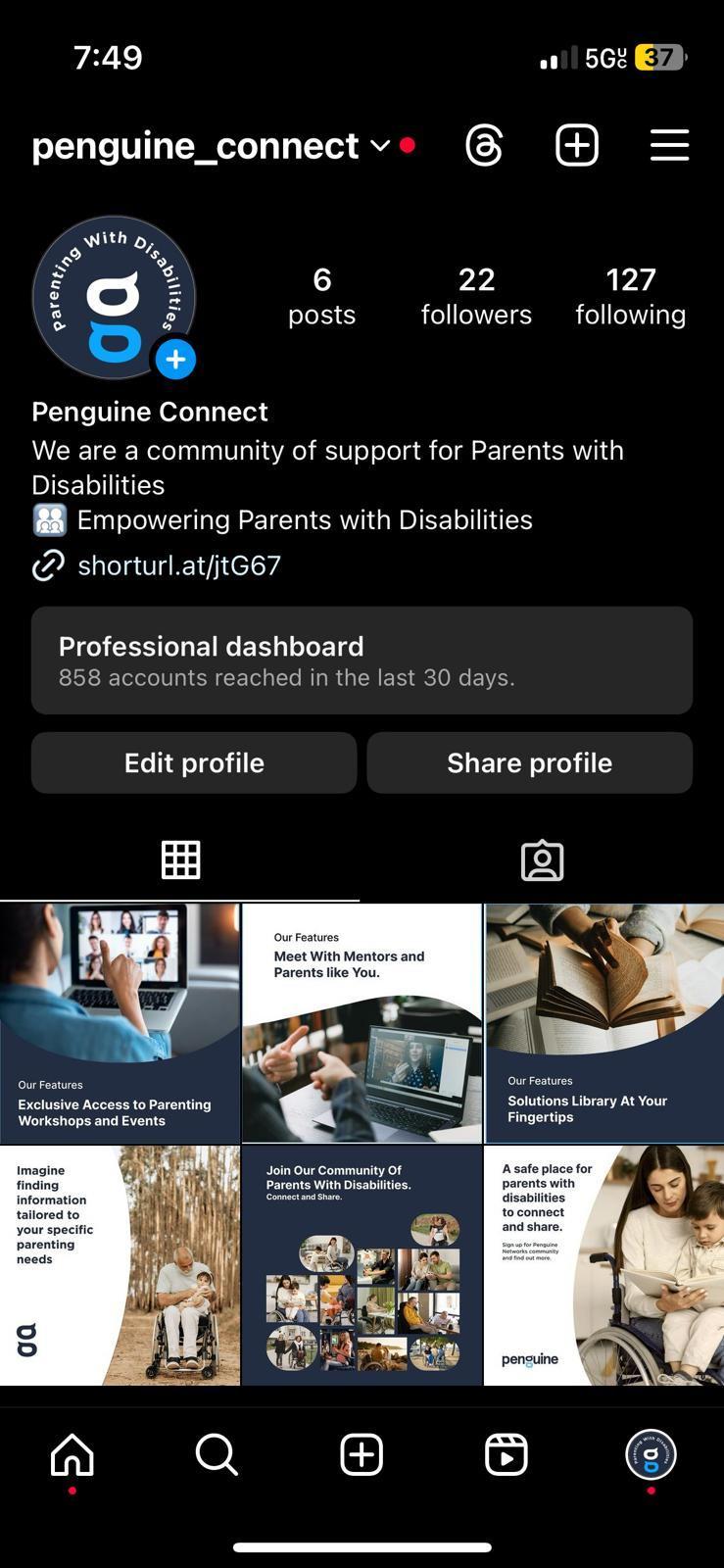View the 127 following list
Viewport: 724px width, 1568px height.
[630, 296]
